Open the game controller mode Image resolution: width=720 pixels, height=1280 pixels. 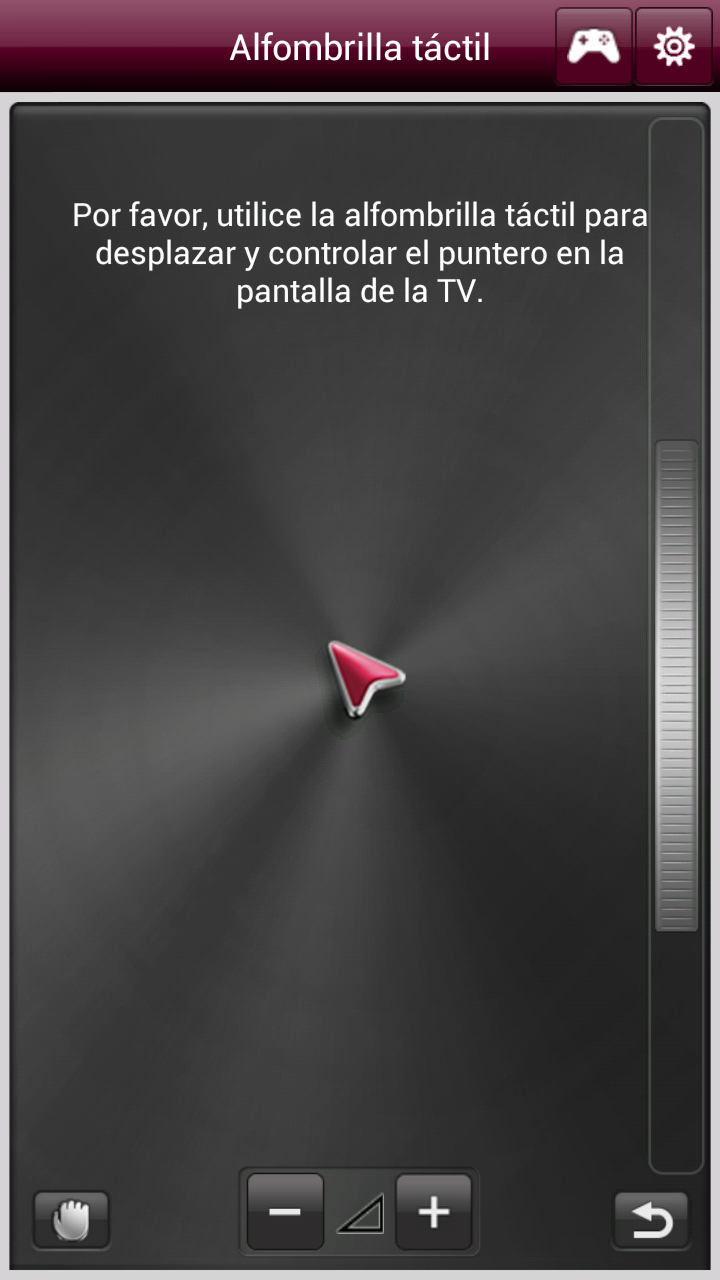pos(594,46)
